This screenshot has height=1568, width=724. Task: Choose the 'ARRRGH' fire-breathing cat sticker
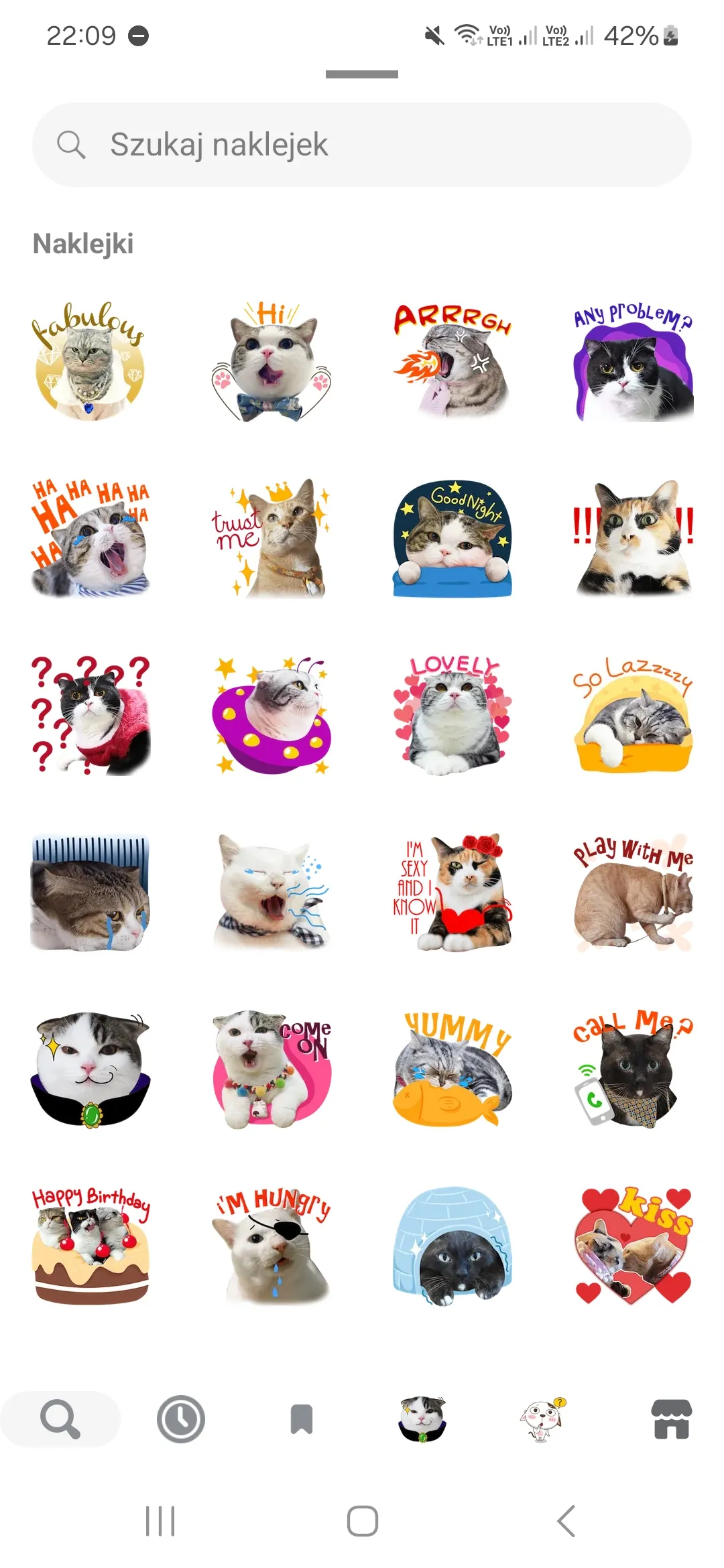pos(452,362)
